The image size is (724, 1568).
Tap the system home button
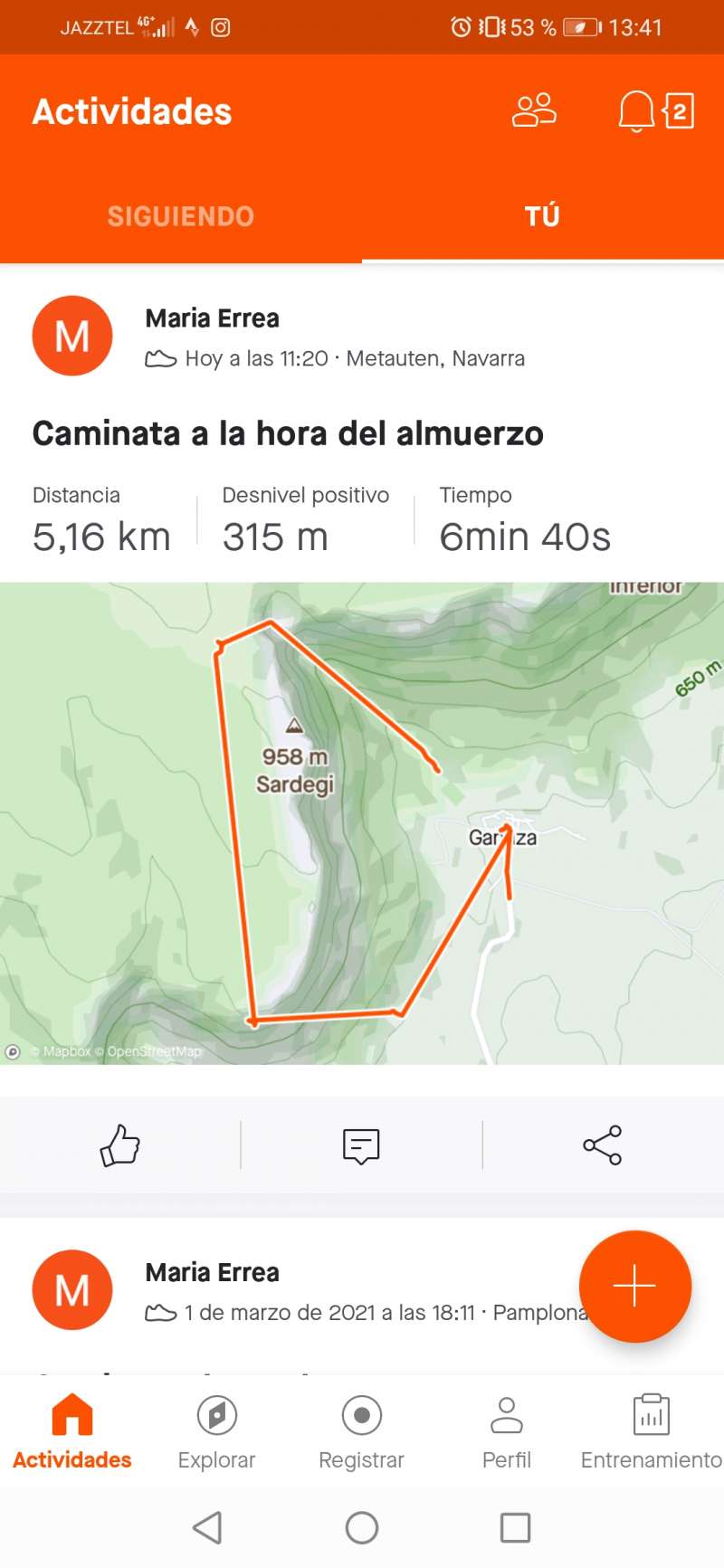362,1527
